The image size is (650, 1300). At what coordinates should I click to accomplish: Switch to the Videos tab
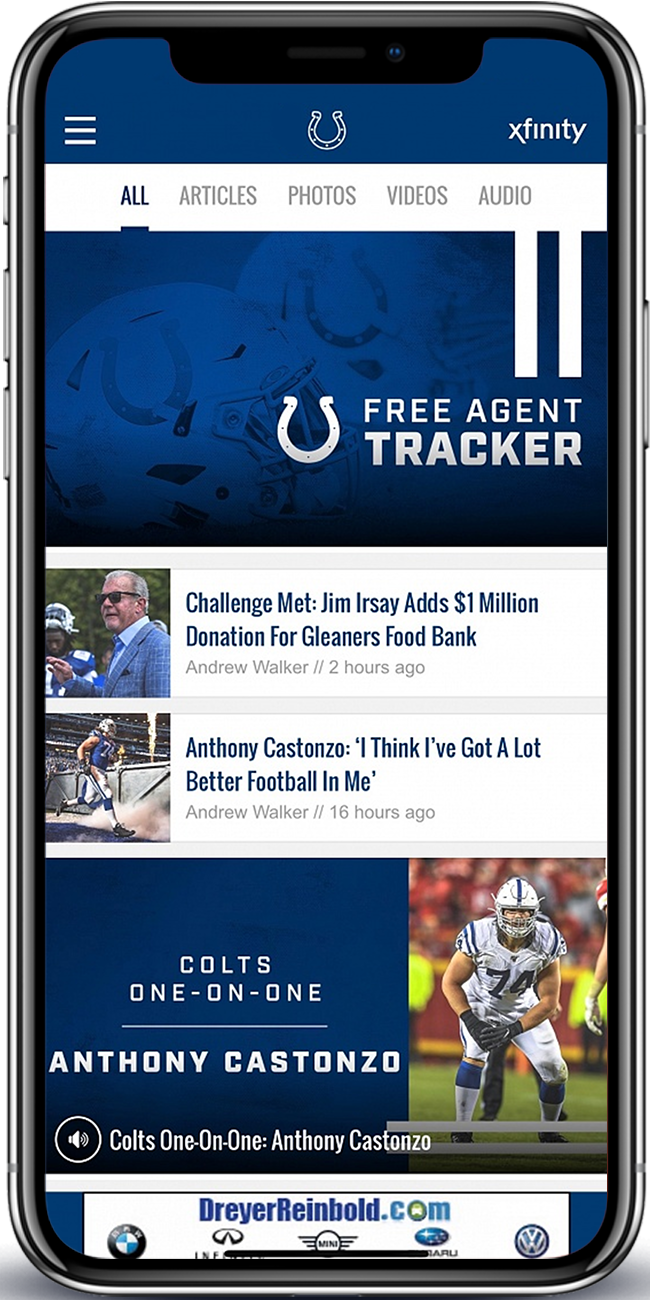click(417, 196)
